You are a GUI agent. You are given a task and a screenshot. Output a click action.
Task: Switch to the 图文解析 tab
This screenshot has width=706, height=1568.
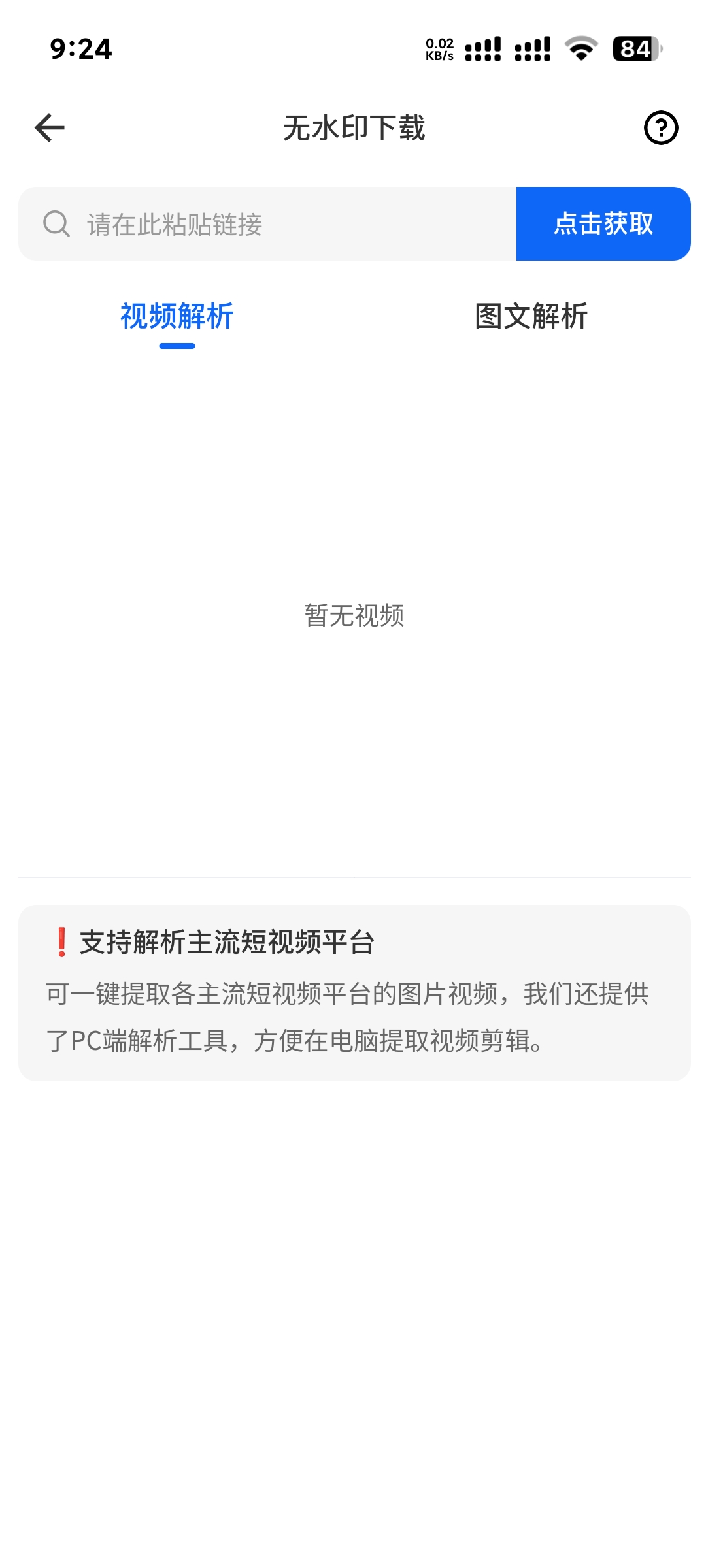(531, 317)
